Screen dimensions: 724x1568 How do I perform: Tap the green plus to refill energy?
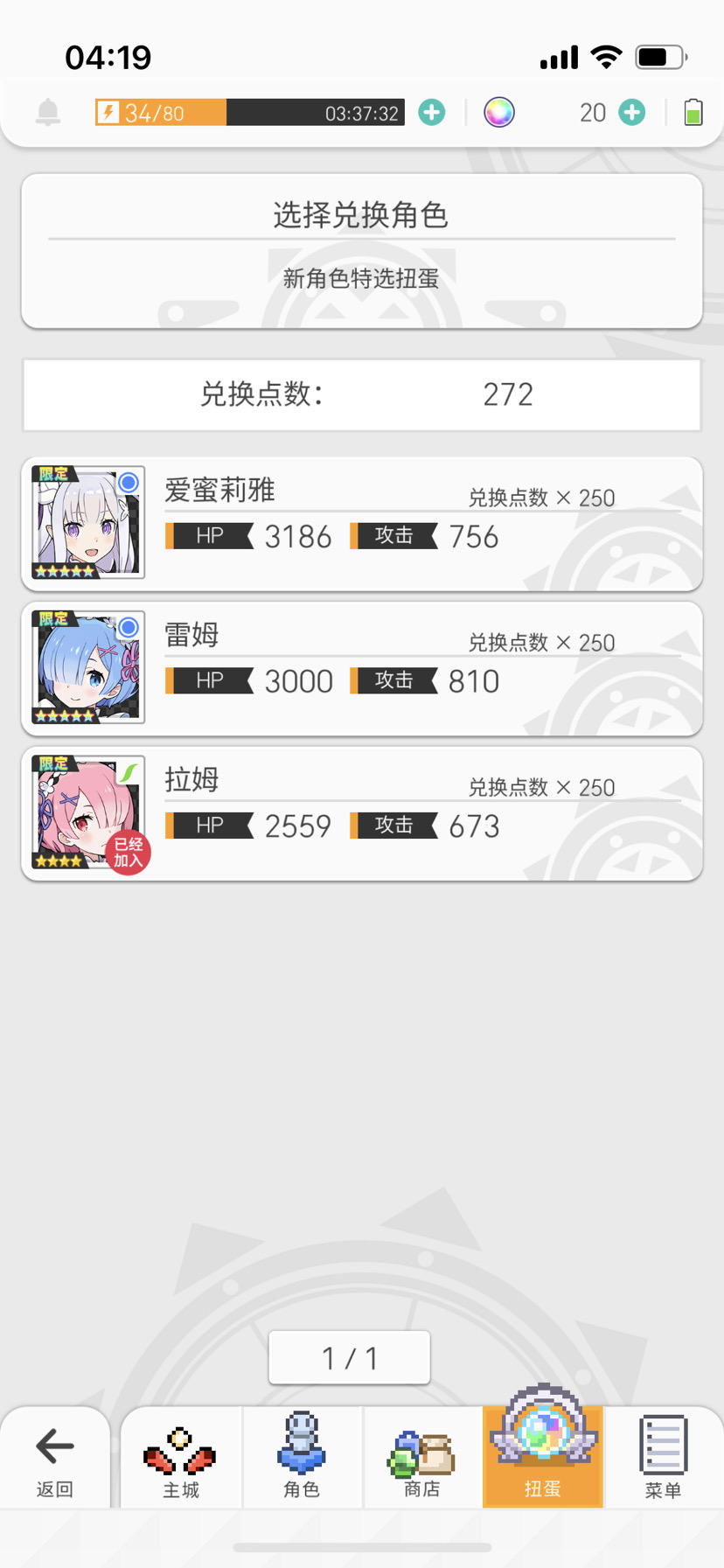[x=431, y=112]
